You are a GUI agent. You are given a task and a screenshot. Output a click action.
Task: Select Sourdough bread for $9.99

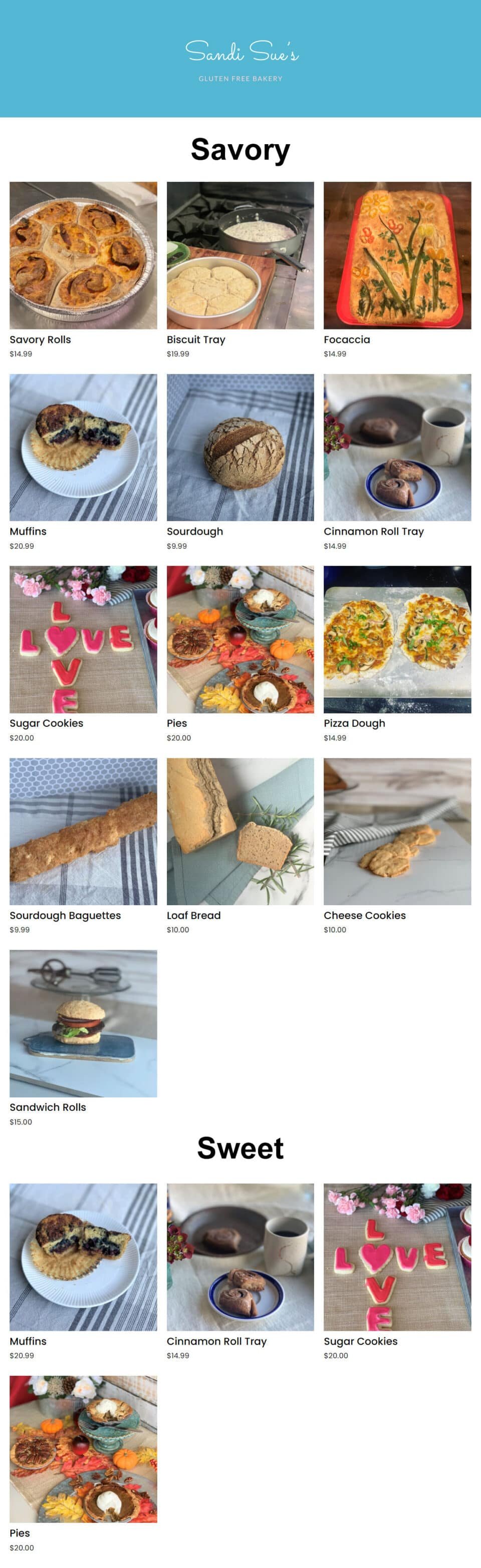tap(240, 448)
